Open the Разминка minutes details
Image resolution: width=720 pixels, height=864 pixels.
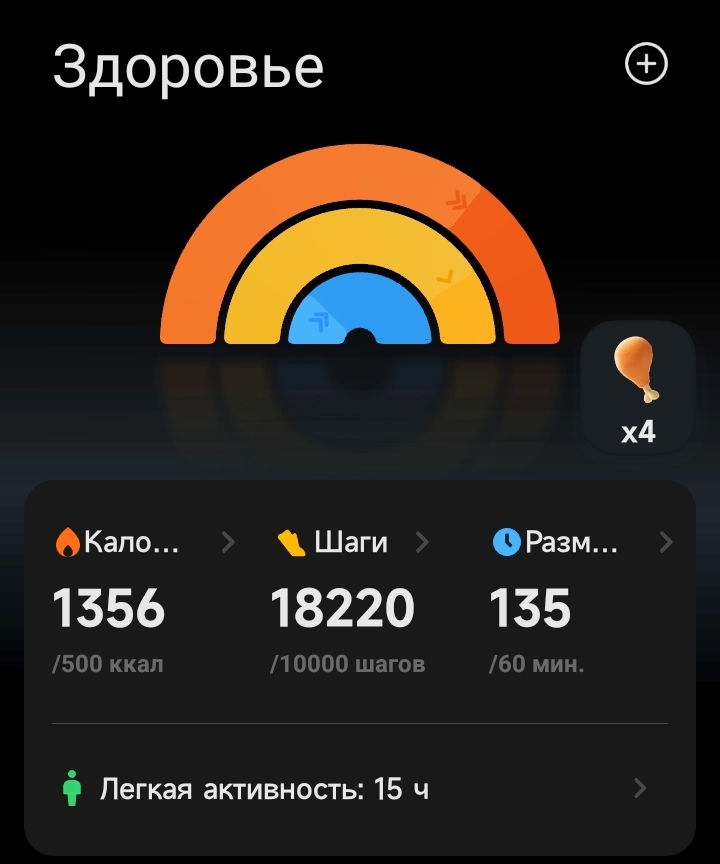click(x=582, y=543)
